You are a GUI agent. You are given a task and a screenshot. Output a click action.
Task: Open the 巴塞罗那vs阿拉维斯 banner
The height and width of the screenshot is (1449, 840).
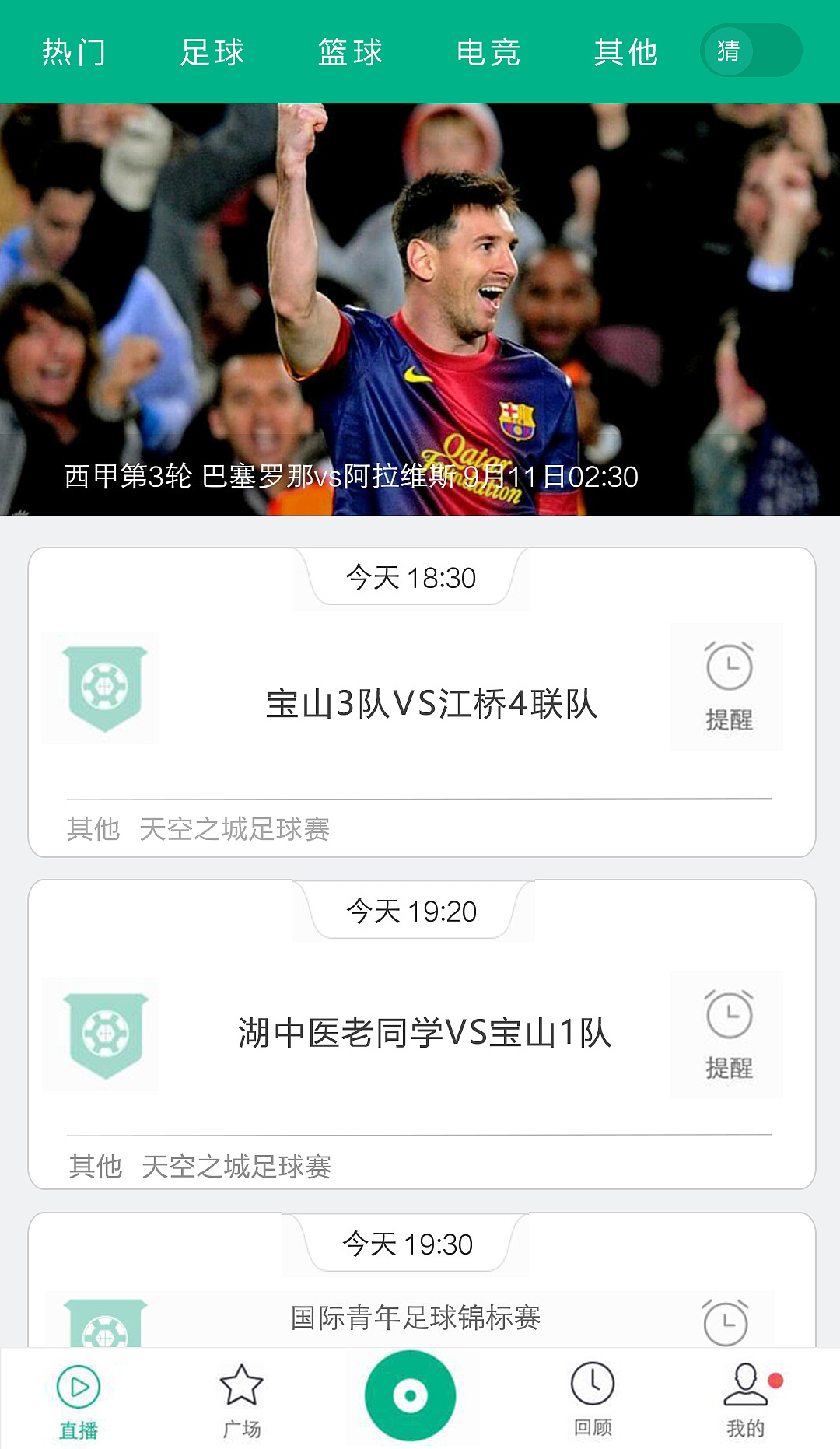420,310
